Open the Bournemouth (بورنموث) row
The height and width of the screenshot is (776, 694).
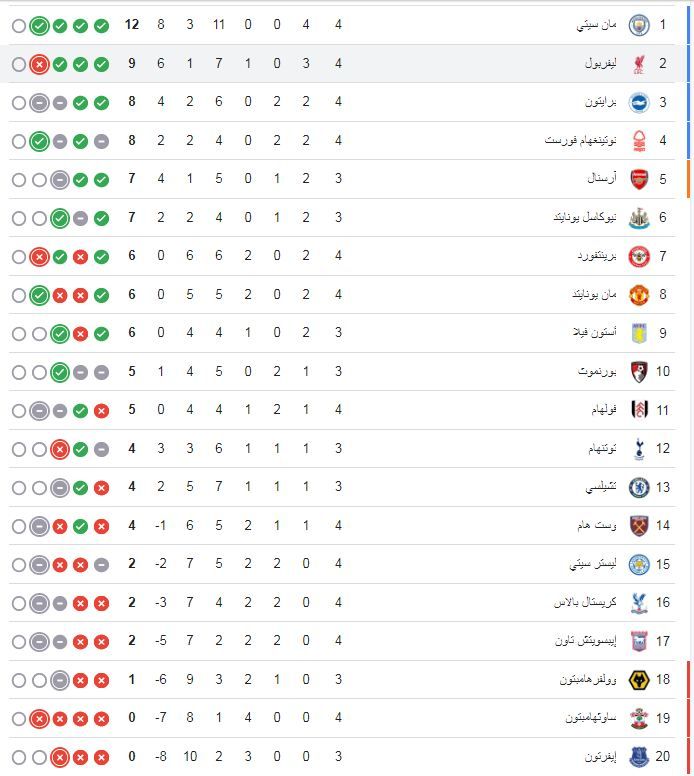click(597, 372)
